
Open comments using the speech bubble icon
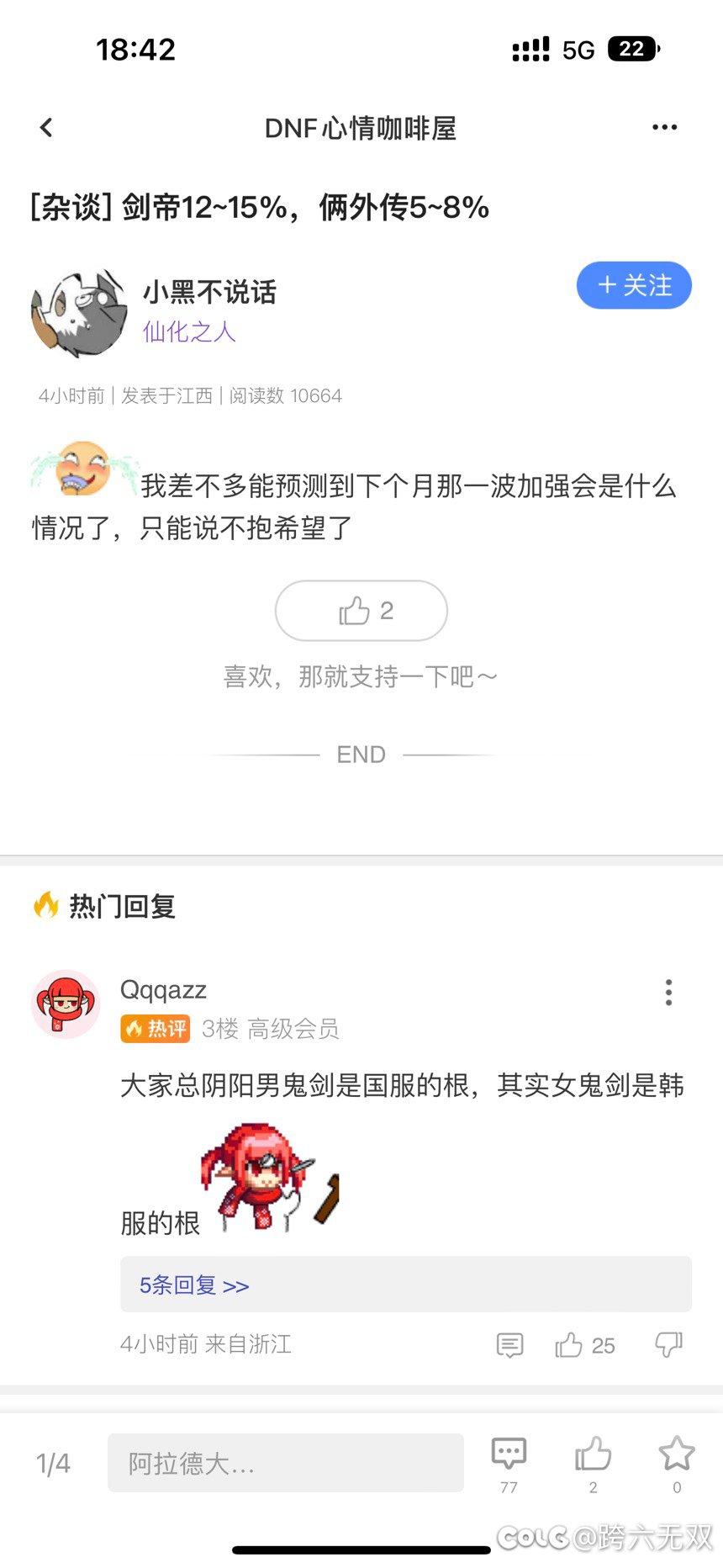pos(508,1453)
